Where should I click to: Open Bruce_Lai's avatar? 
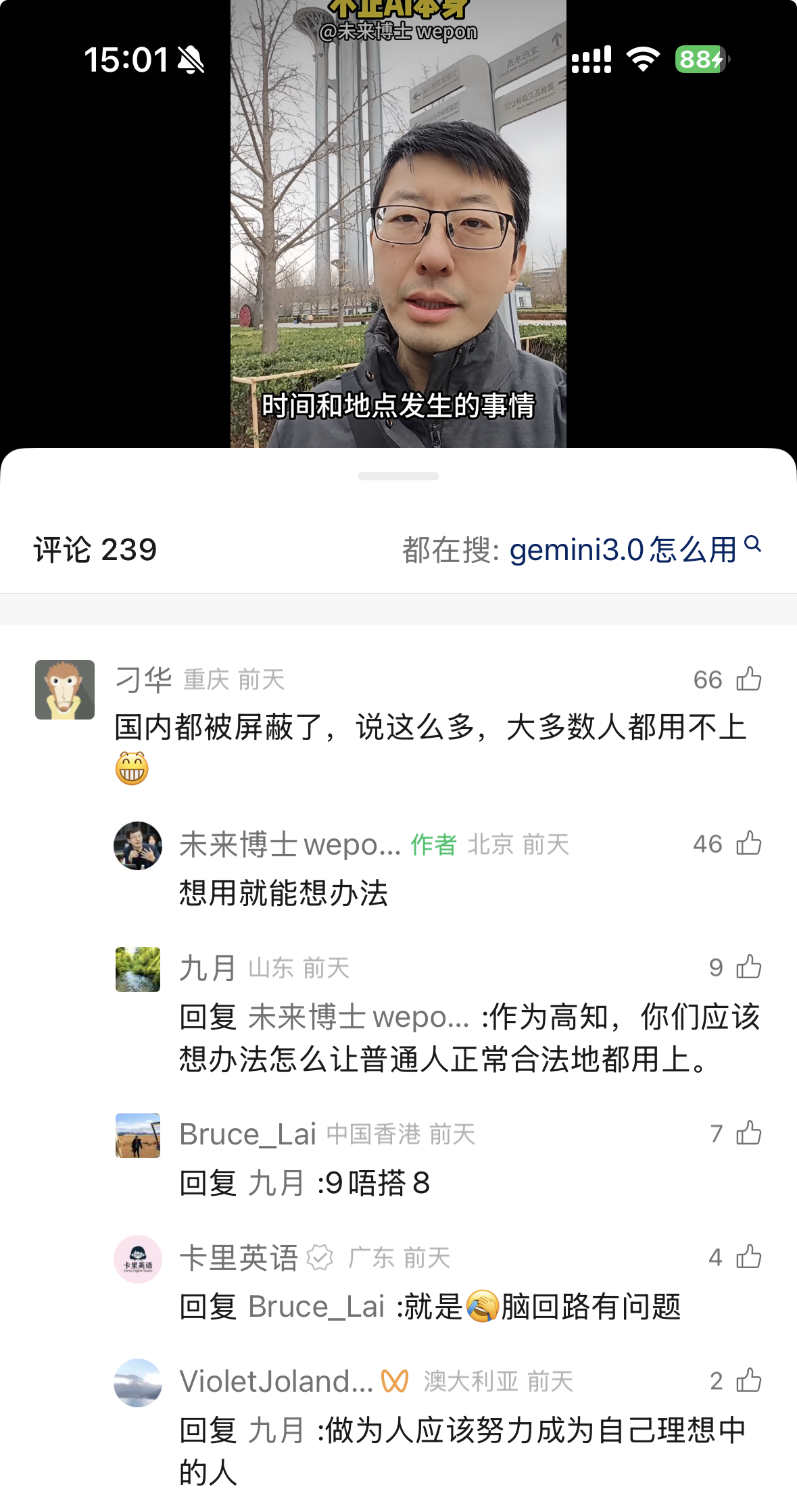pos(138,1135)
